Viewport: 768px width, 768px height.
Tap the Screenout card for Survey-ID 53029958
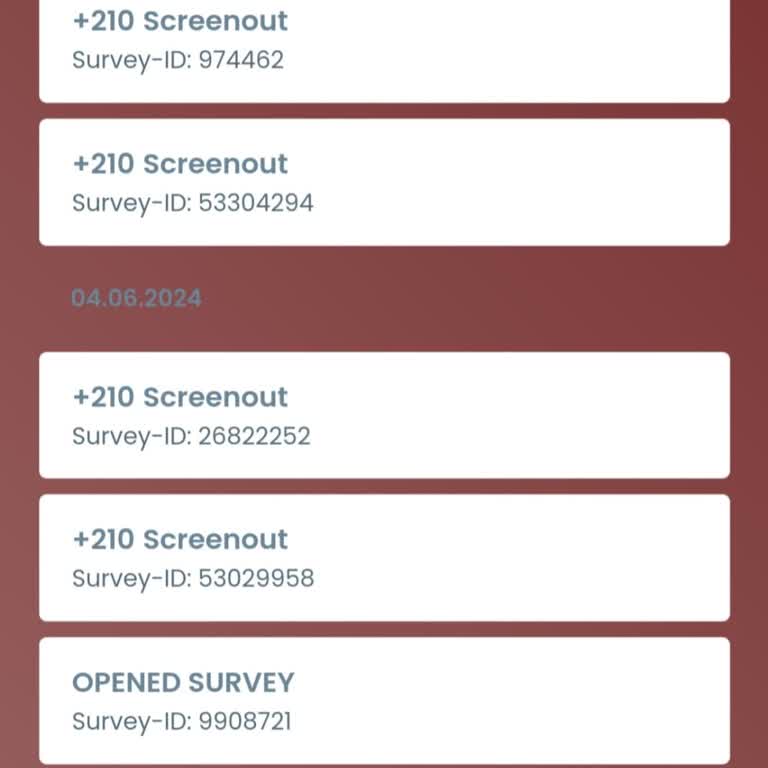click(x=384, y=557)
